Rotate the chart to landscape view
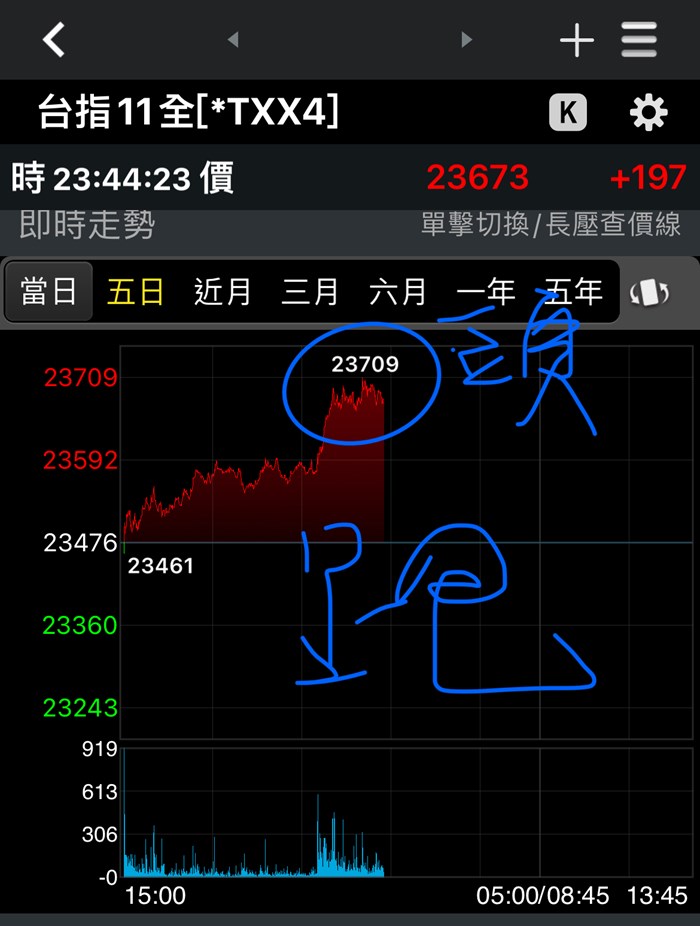The height and width of the screenshot is (926, 700). (x=649, y=292)
